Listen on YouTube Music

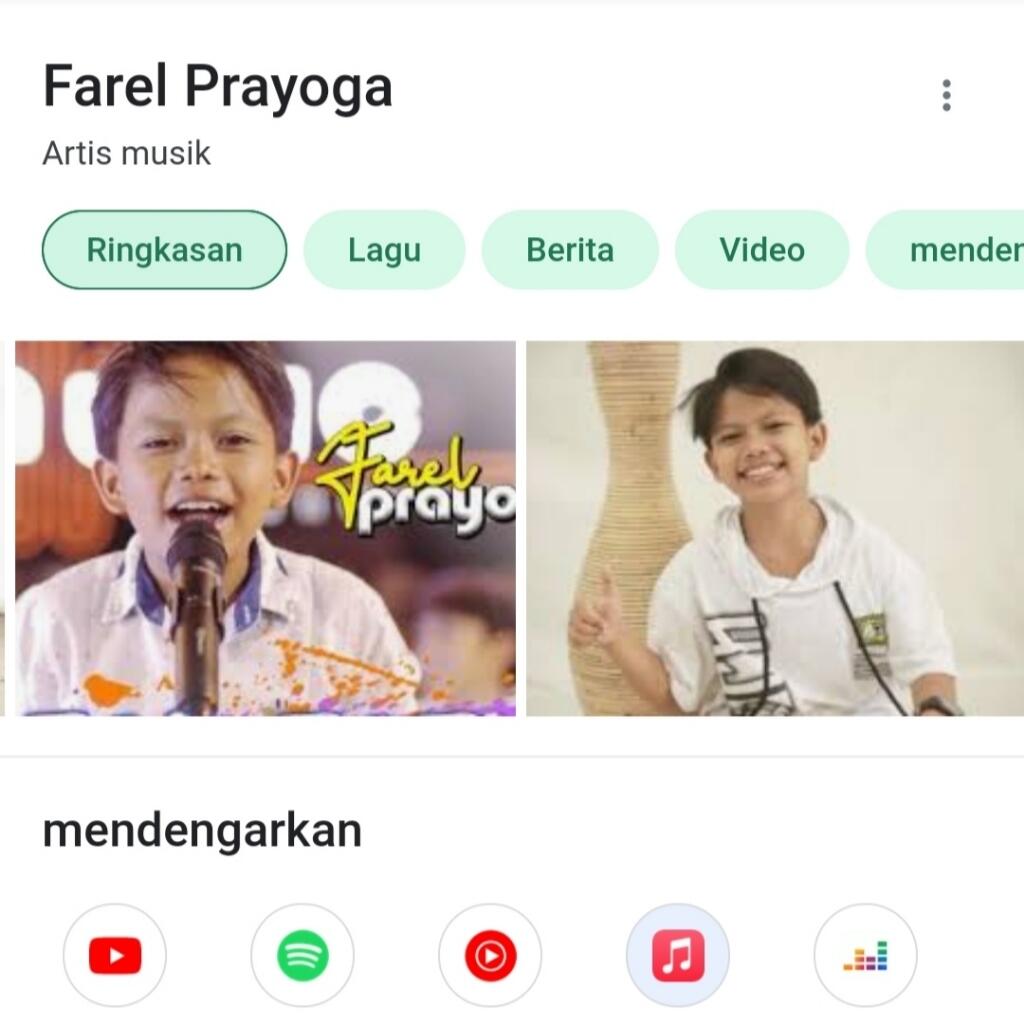point(490,956)
